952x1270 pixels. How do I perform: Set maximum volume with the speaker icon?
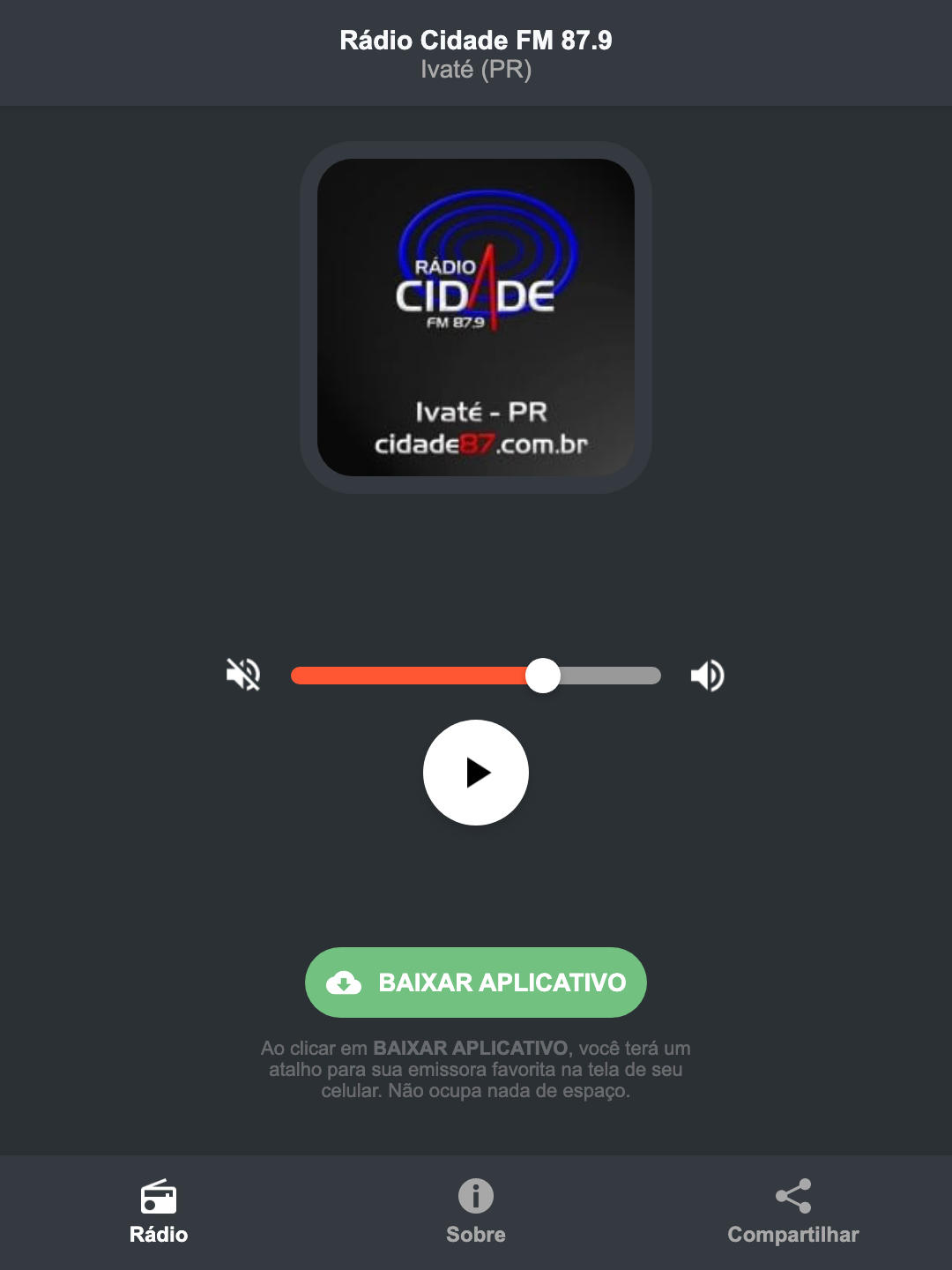[706, 675]
